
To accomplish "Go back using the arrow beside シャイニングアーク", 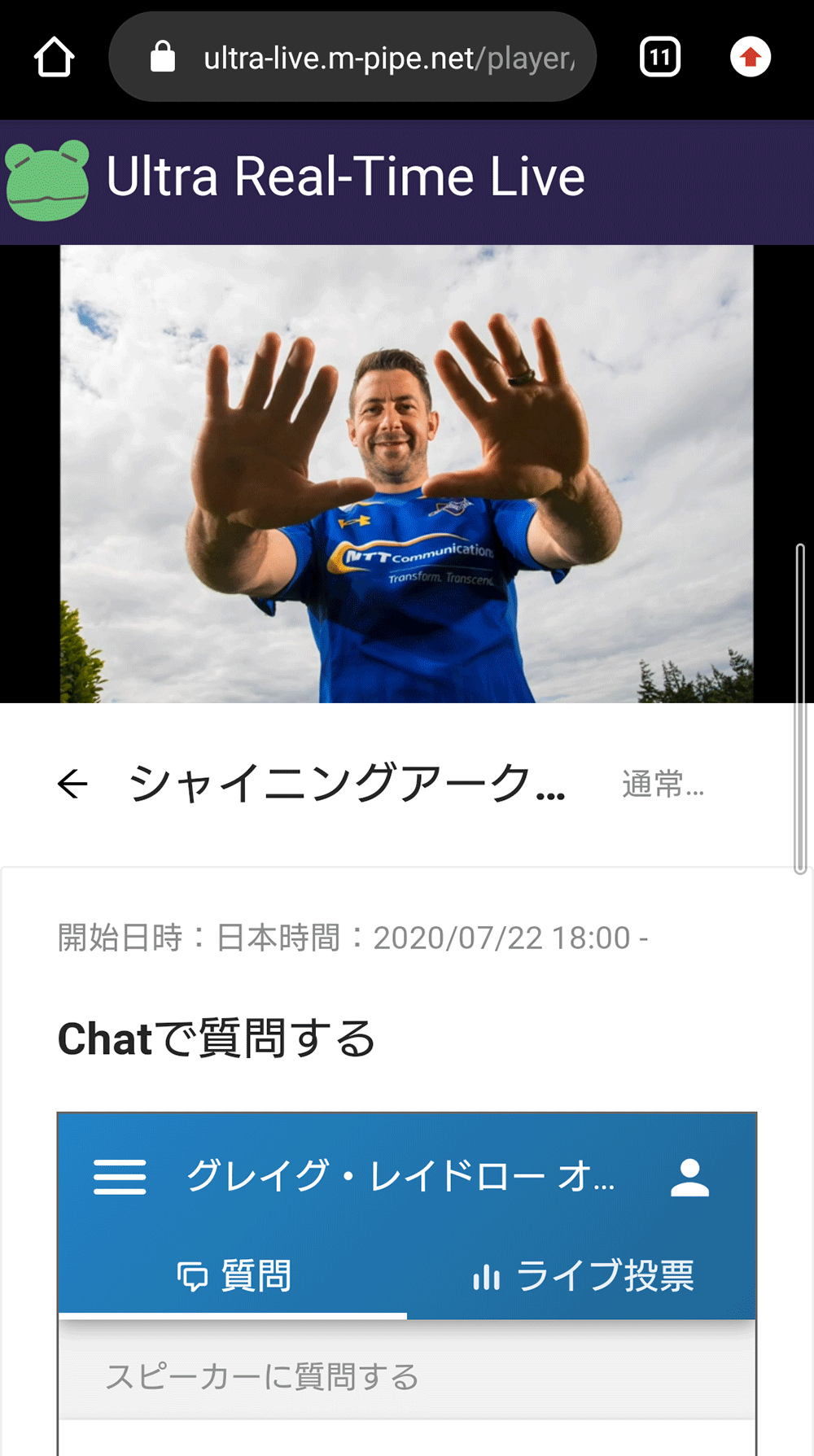I will click(73, 784).
